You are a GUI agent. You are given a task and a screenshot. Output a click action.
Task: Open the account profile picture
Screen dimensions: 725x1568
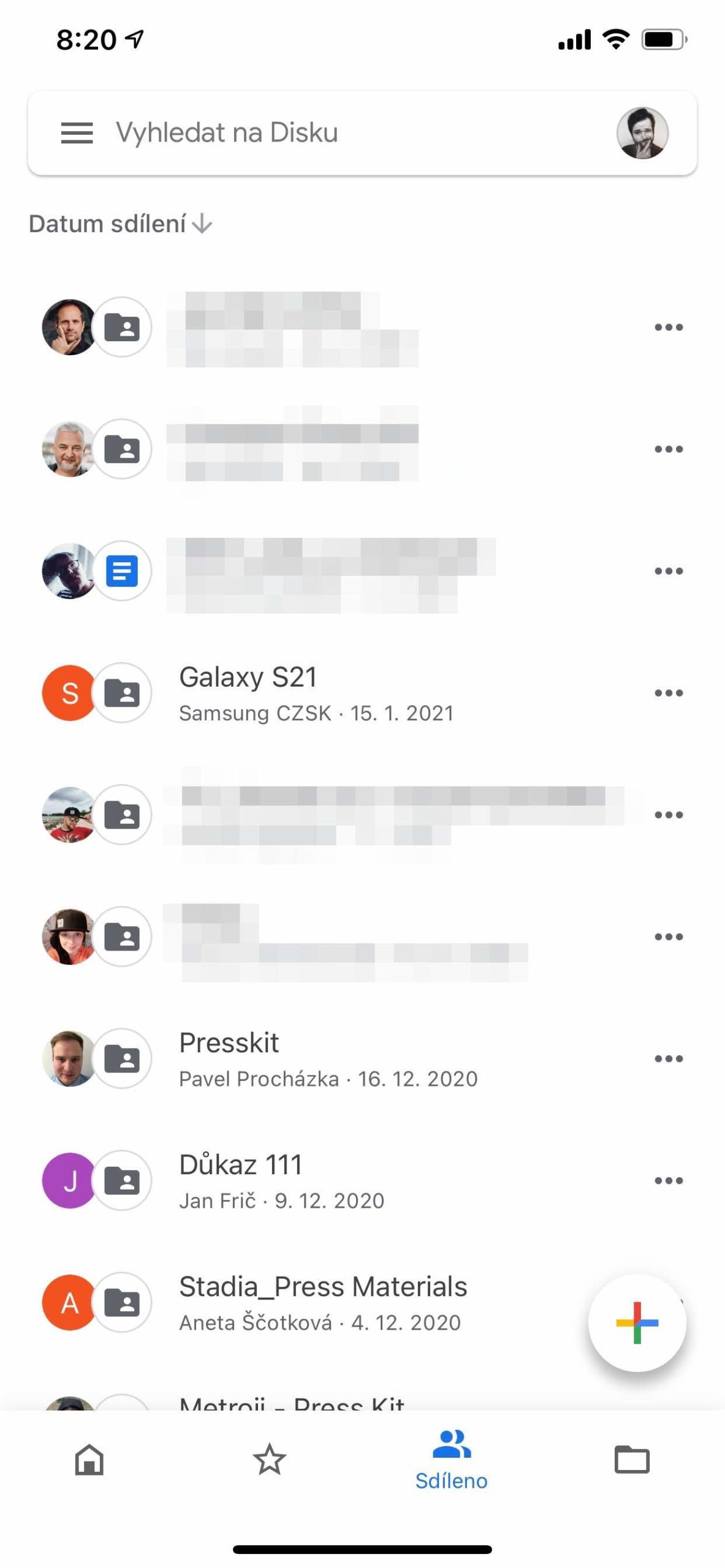pyautogui.click(x=642, y=133)
